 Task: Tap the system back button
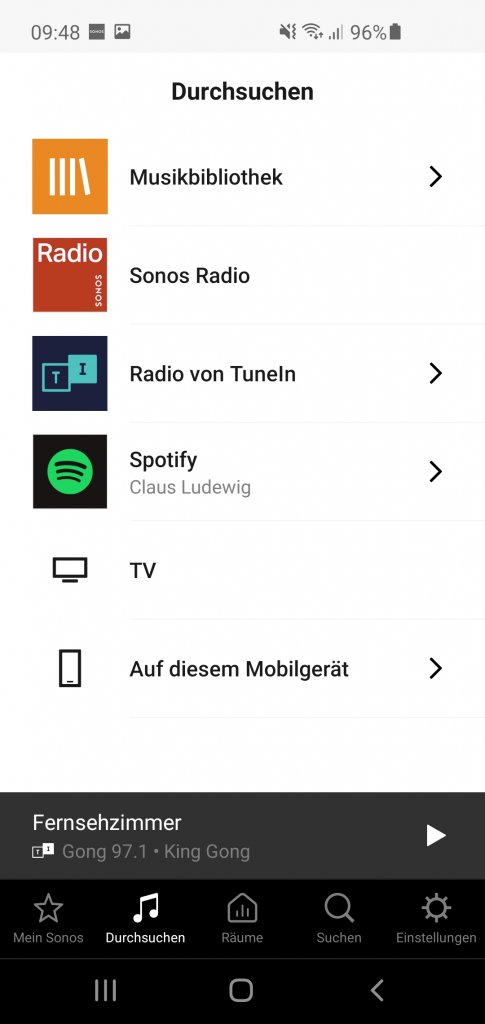(377, 990)
